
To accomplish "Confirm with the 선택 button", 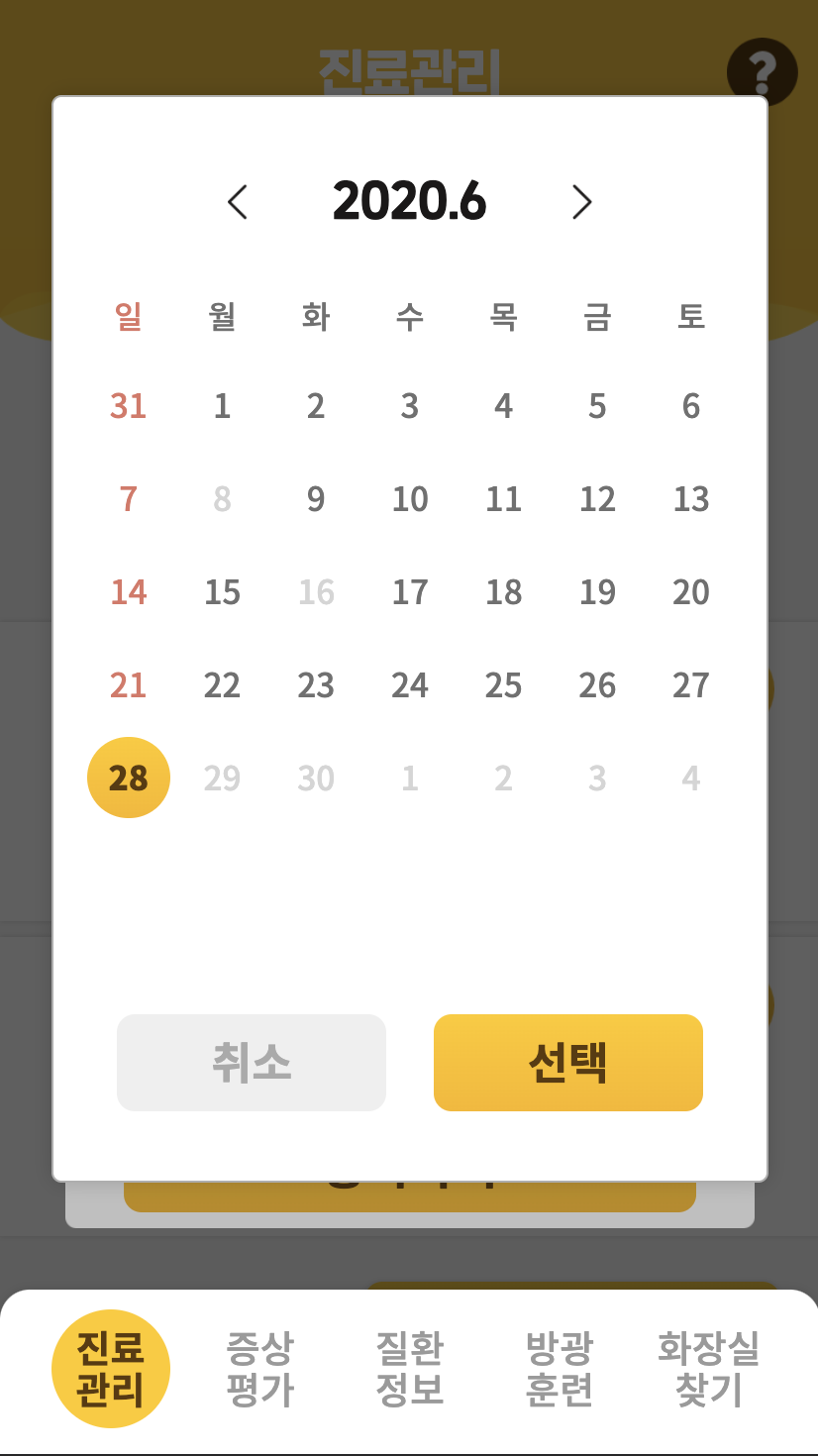I will [x=568, y=1063].
